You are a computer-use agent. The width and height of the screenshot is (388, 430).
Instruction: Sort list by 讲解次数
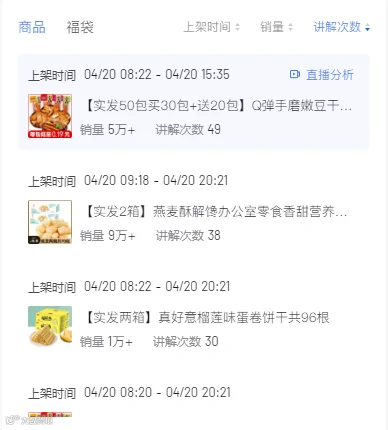342,27
